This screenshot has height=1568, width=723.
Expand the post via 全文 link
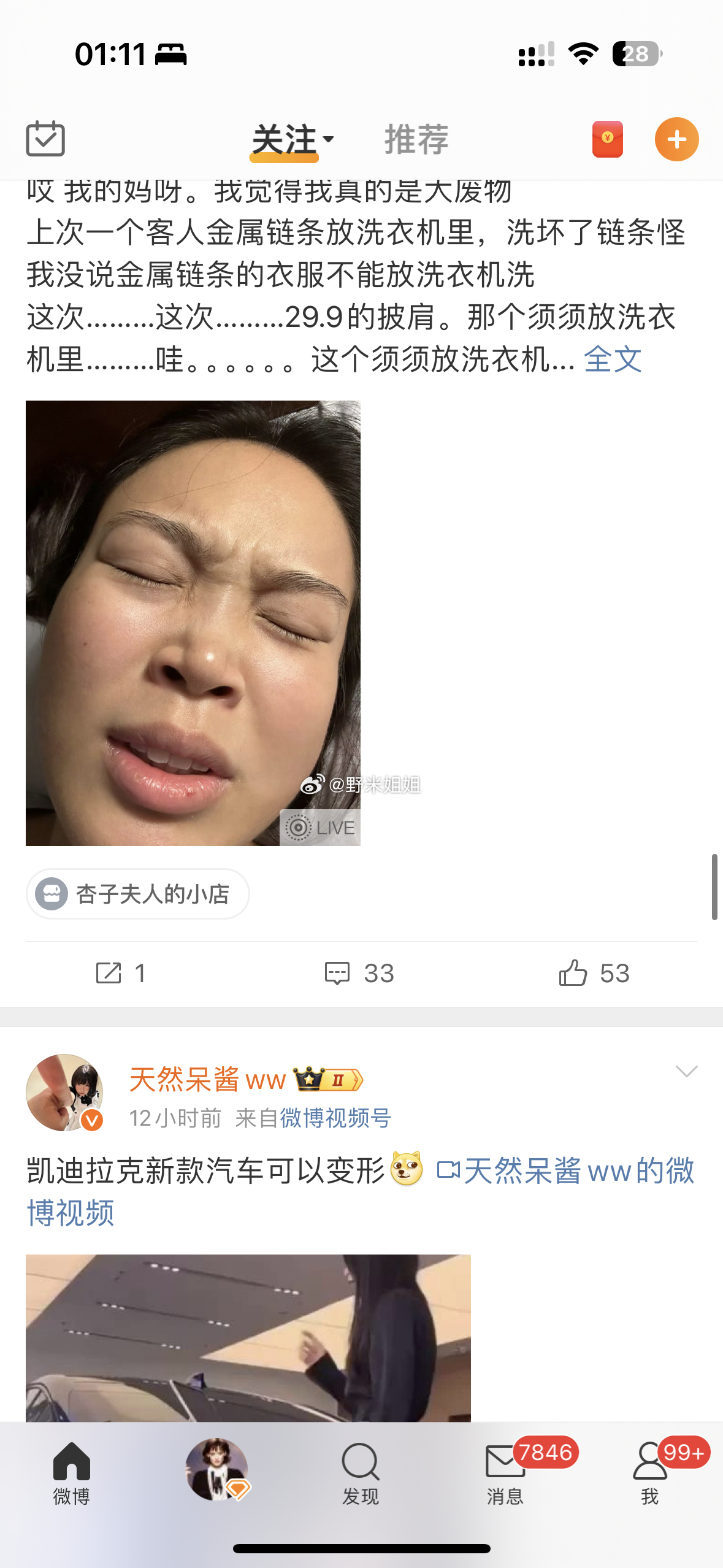[x=612, y=359]
